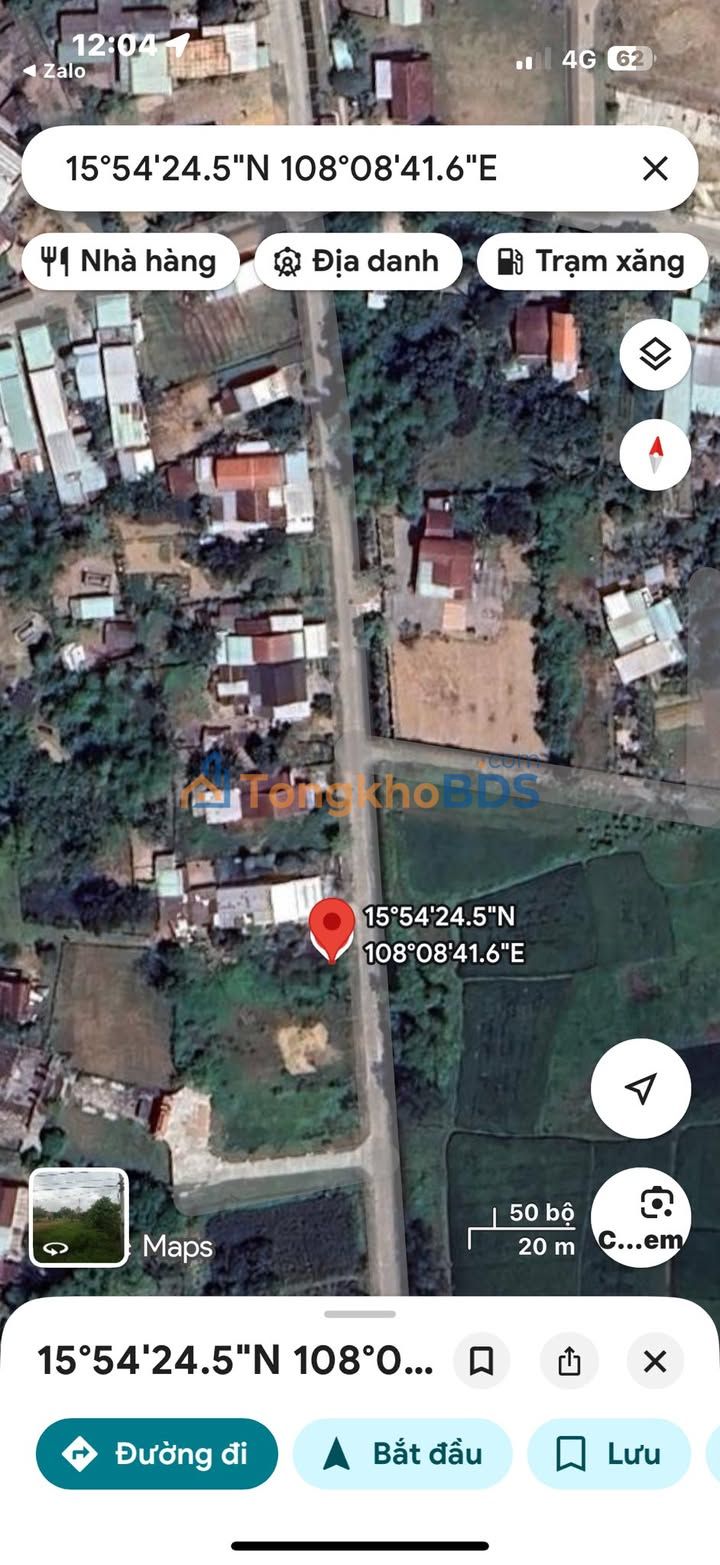Center map on my location

tap(641, 1089)
